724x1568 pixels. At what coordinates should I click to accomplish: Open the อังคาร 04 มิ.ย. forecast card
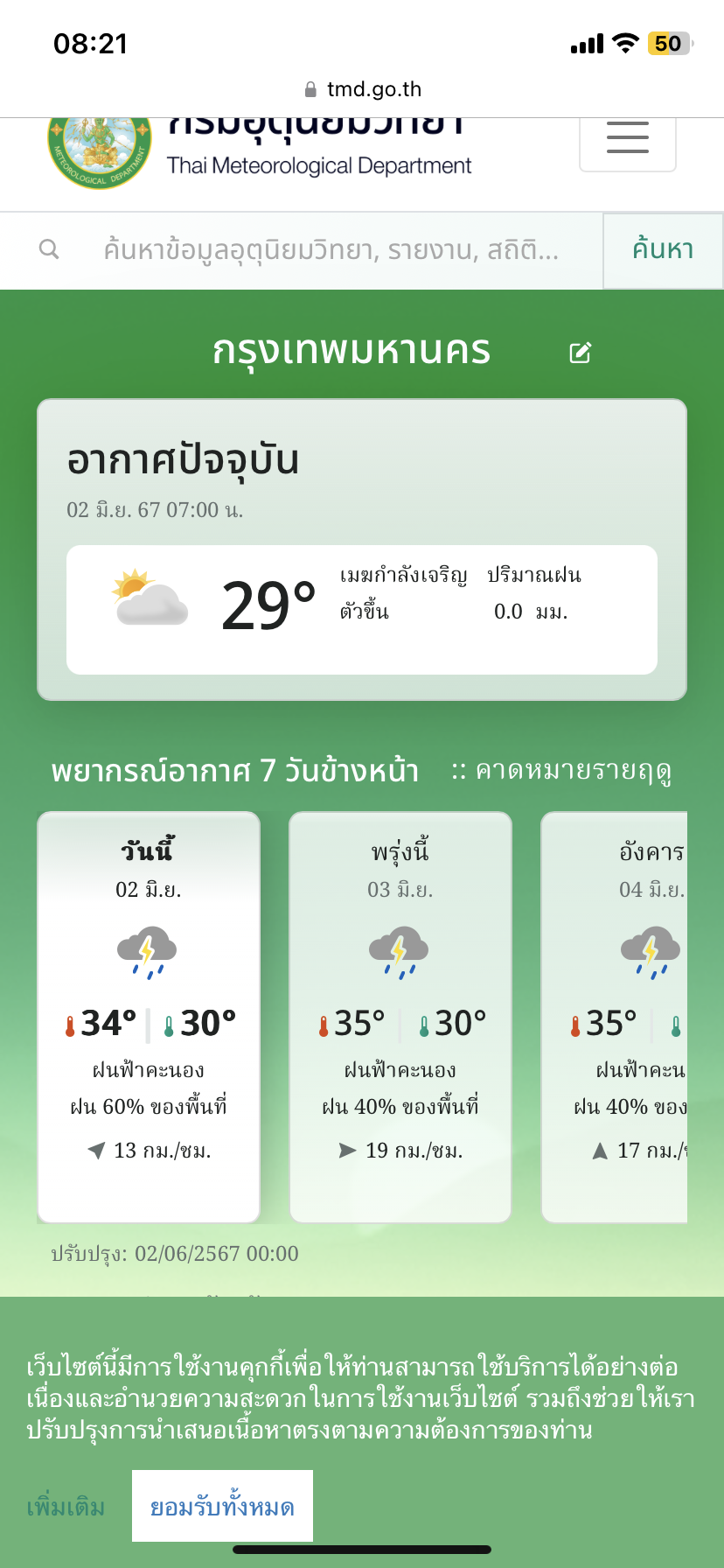615,1017
